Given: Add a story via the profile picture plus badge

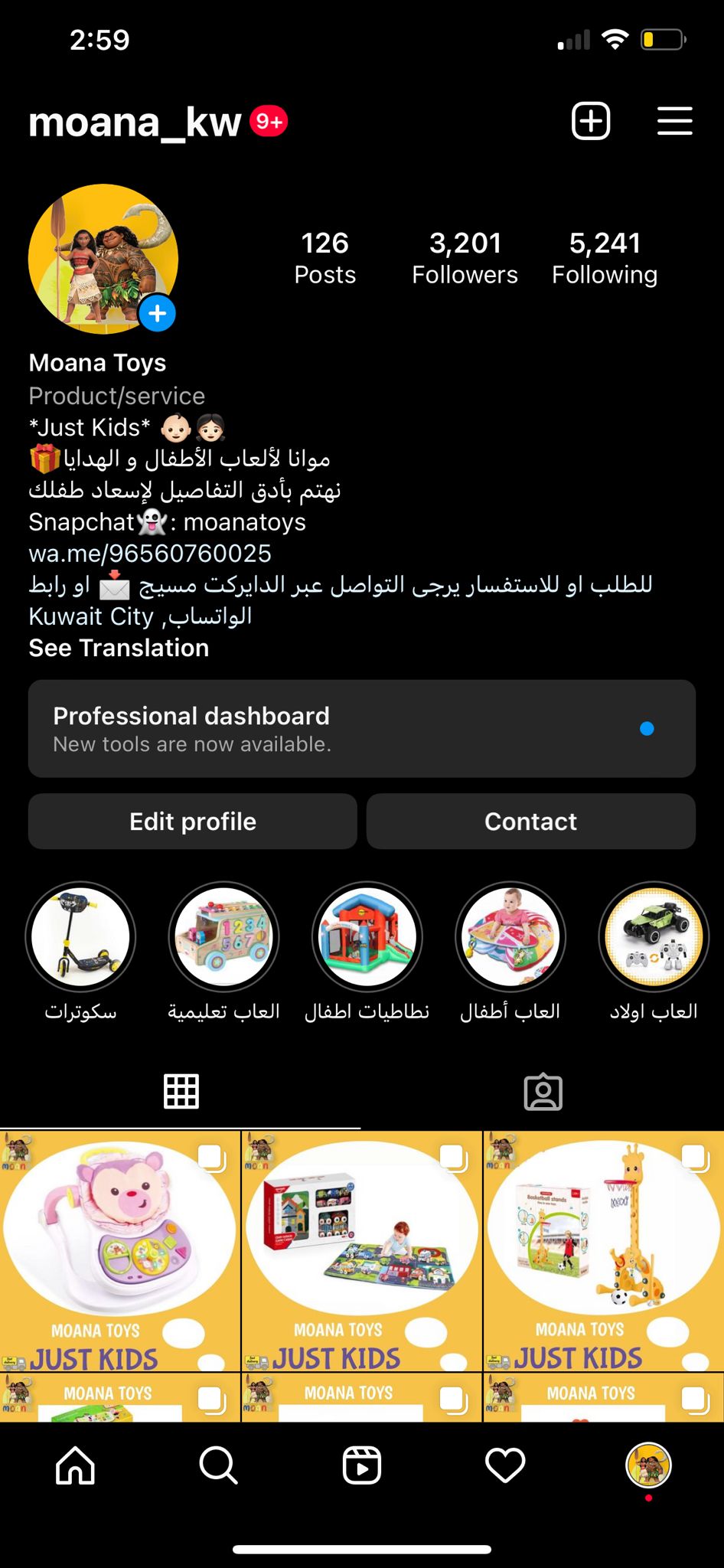Looking at the screenshot, I should click(x=158, y=314).
